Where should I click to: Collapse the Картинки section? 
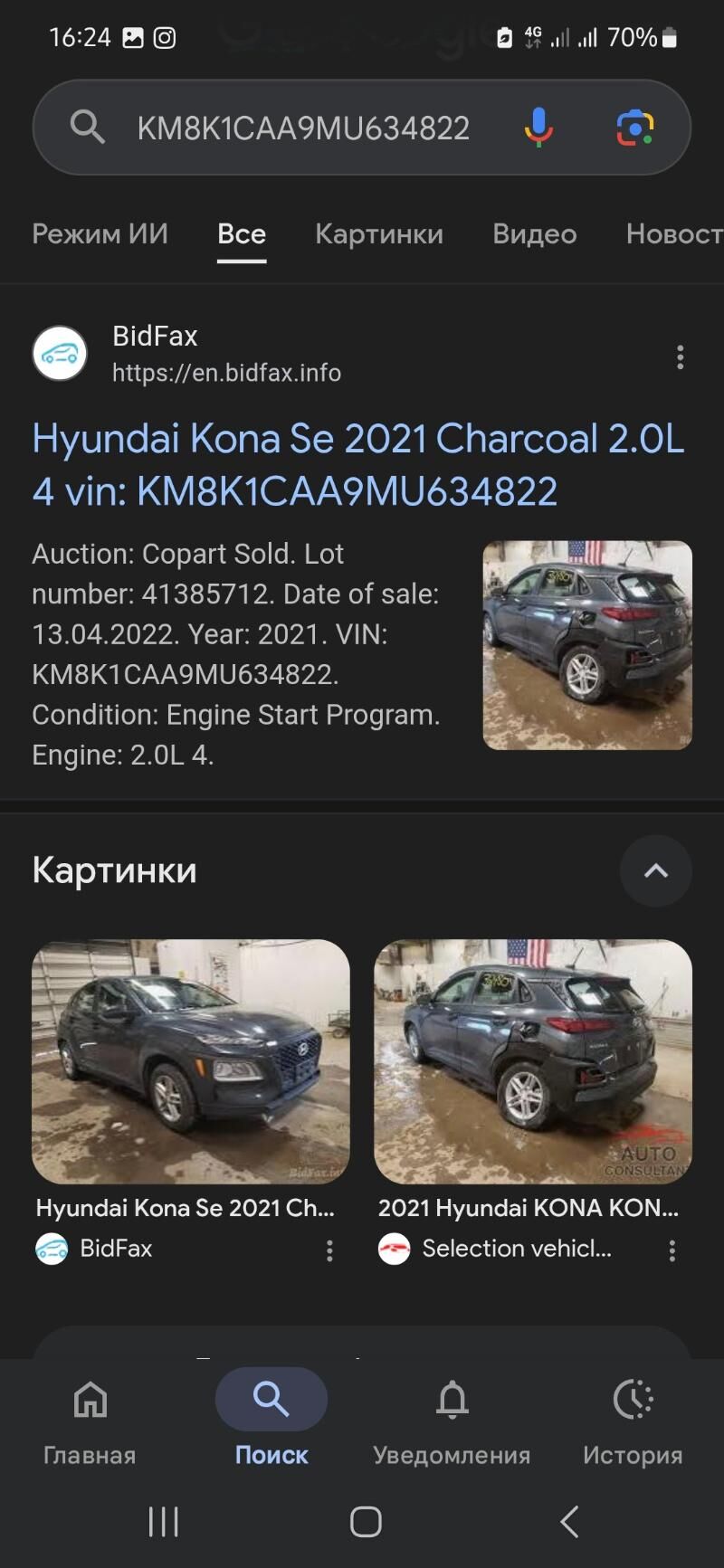655,870
